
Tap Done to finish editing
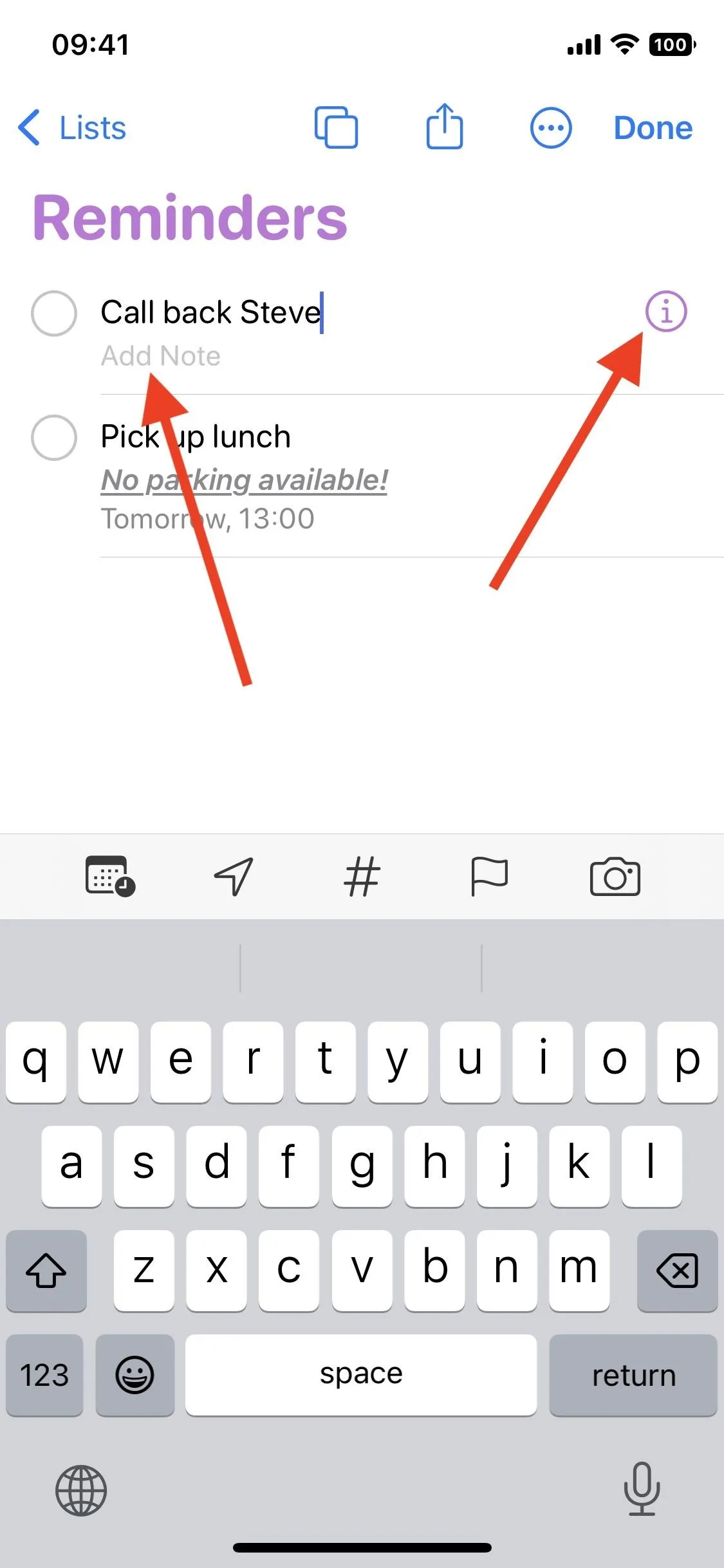coord(653,127)
